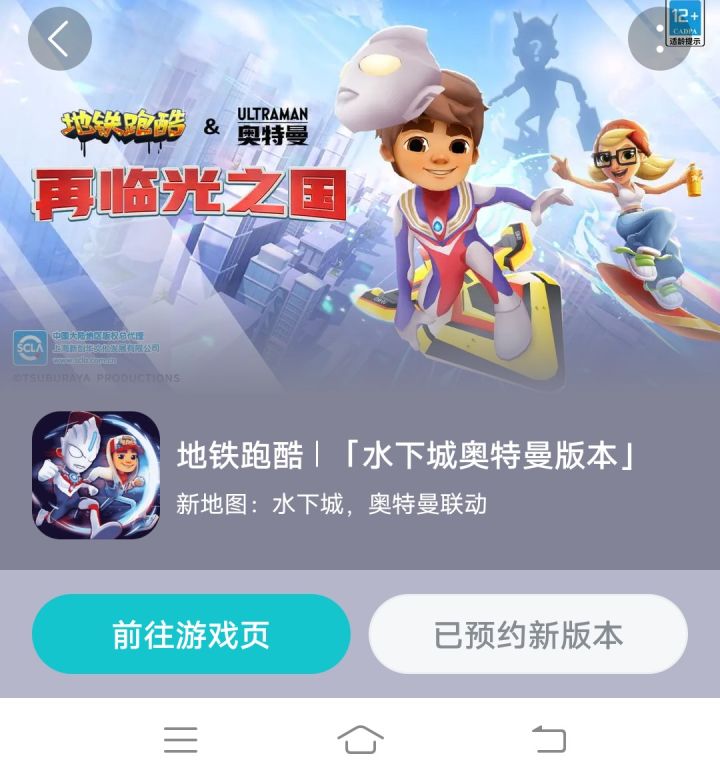720x782 pixels.
Task: Tap the home button in navigation bar
Action: pyautogui.click(x=358, y=740)
